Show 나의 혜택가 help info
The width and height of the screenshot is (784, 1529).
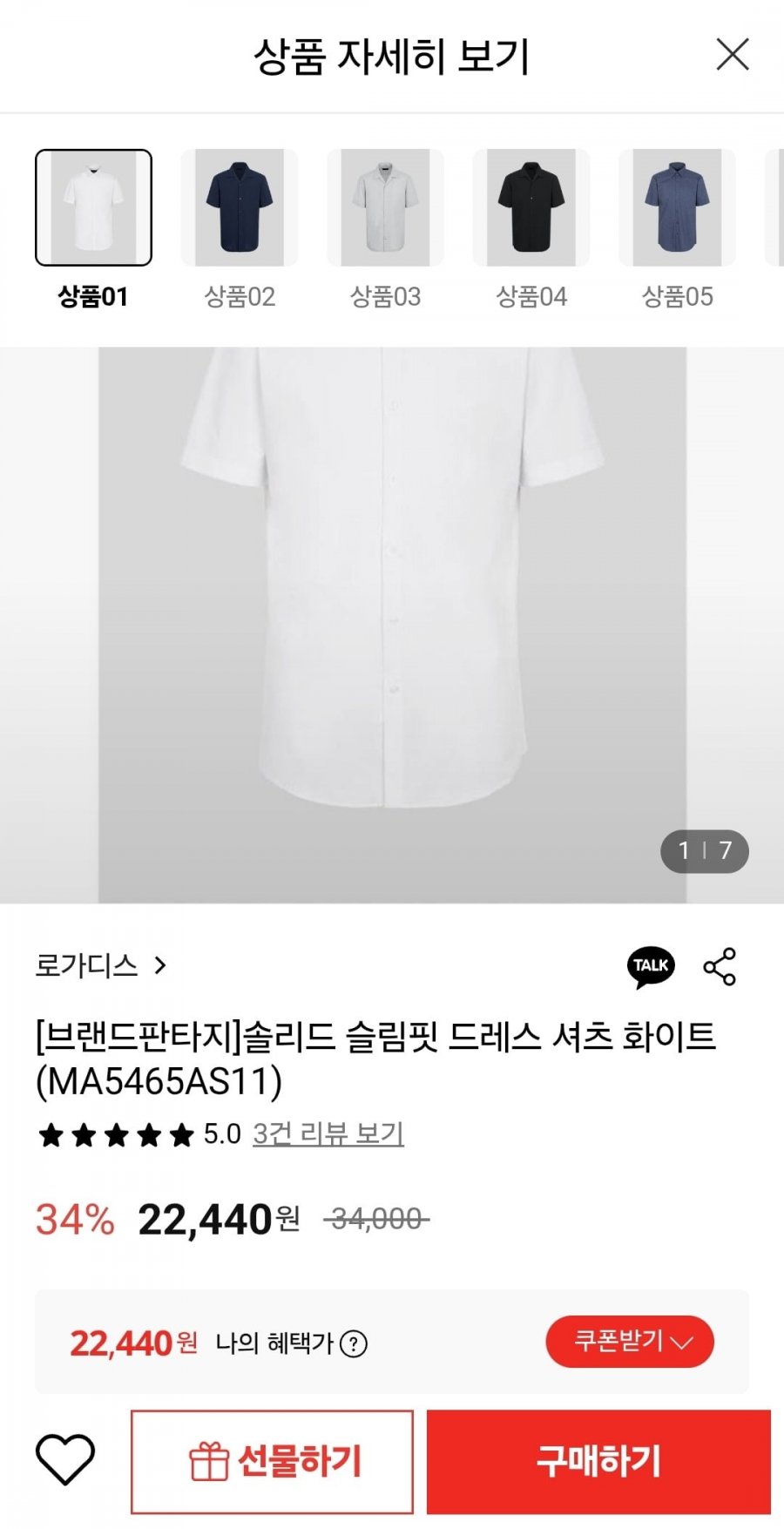(353, 1344)
